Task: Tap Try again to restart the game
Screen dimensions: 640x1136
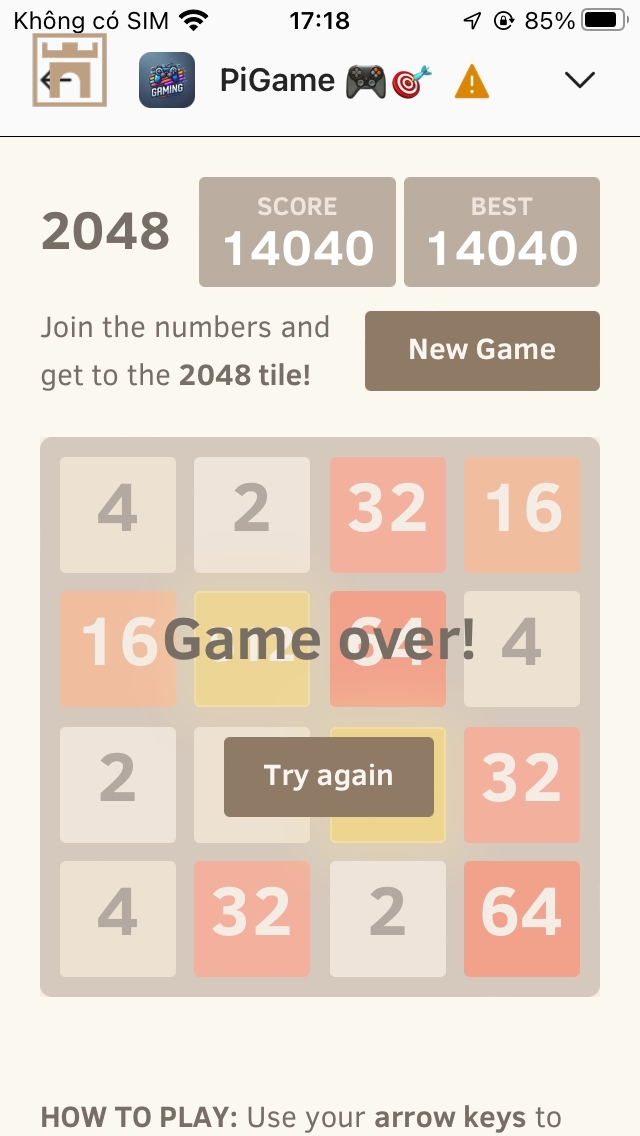Action: (328, 777)
